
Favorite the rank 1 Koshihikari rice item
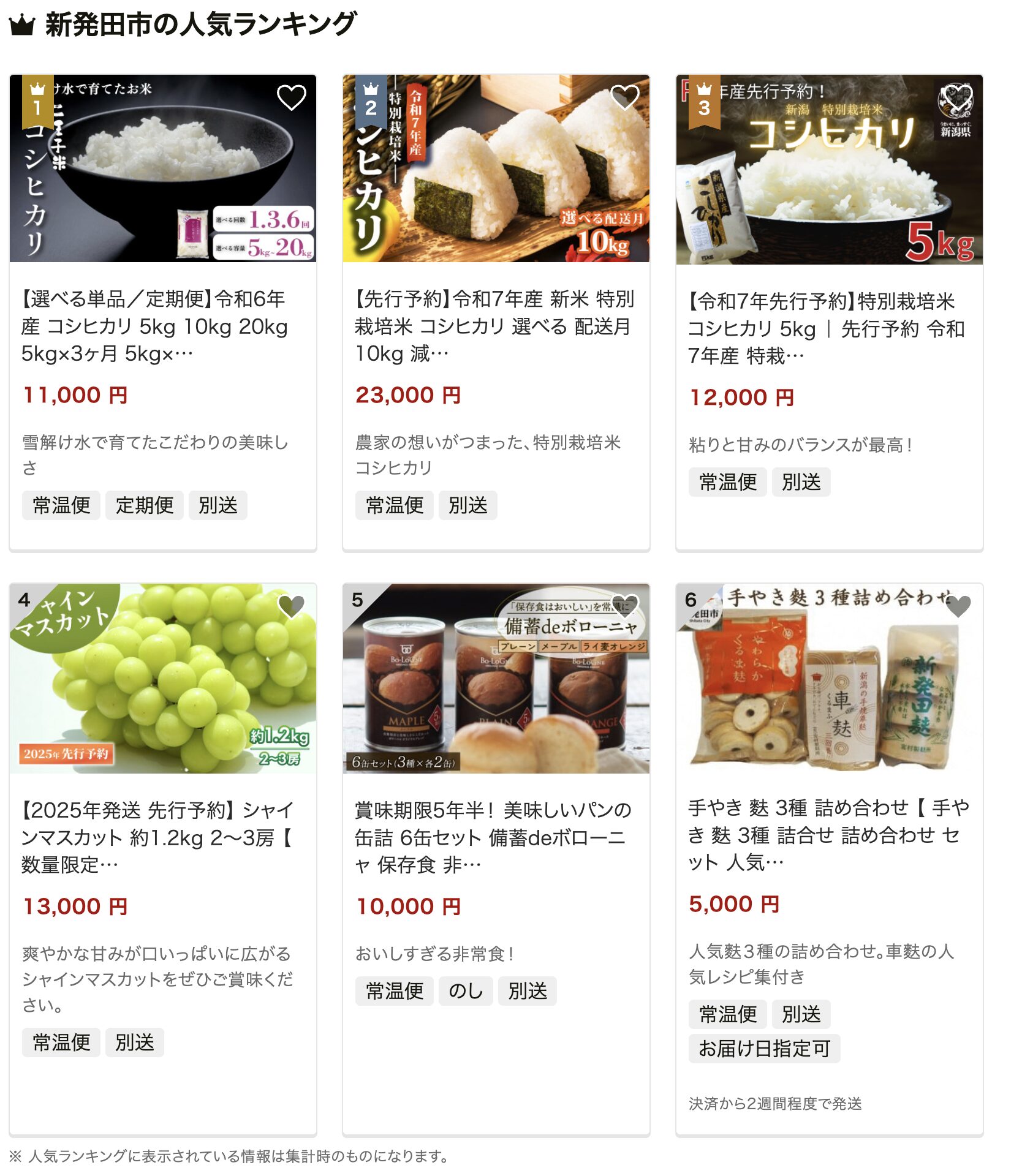[x=291, y=97]
